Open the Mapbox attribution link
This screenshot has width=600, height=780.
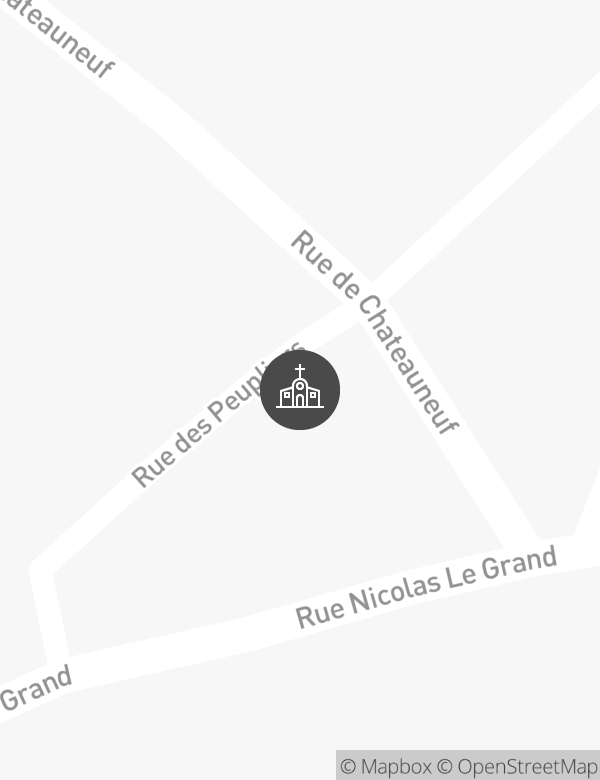pyautogui.click(x=386, y=767)
